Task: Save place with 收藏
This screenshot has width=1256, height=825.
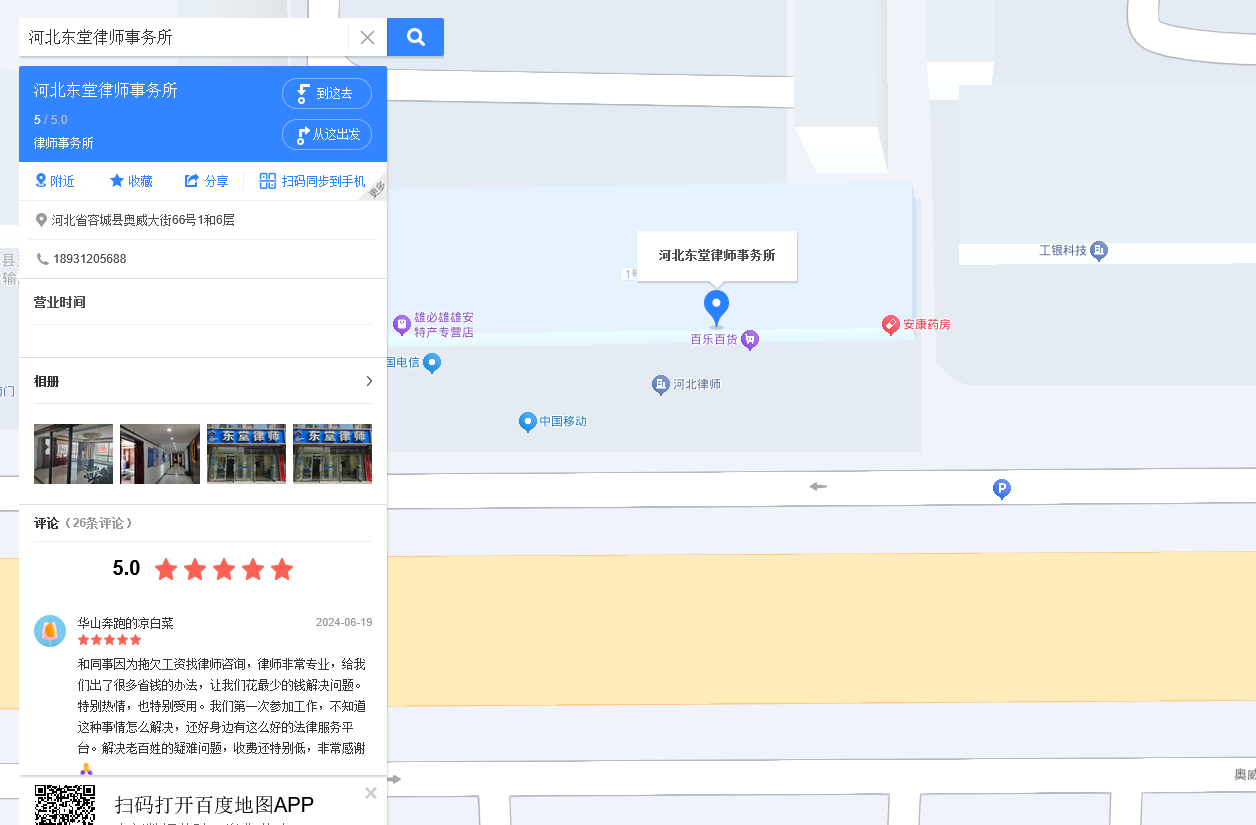Action: 131,181
